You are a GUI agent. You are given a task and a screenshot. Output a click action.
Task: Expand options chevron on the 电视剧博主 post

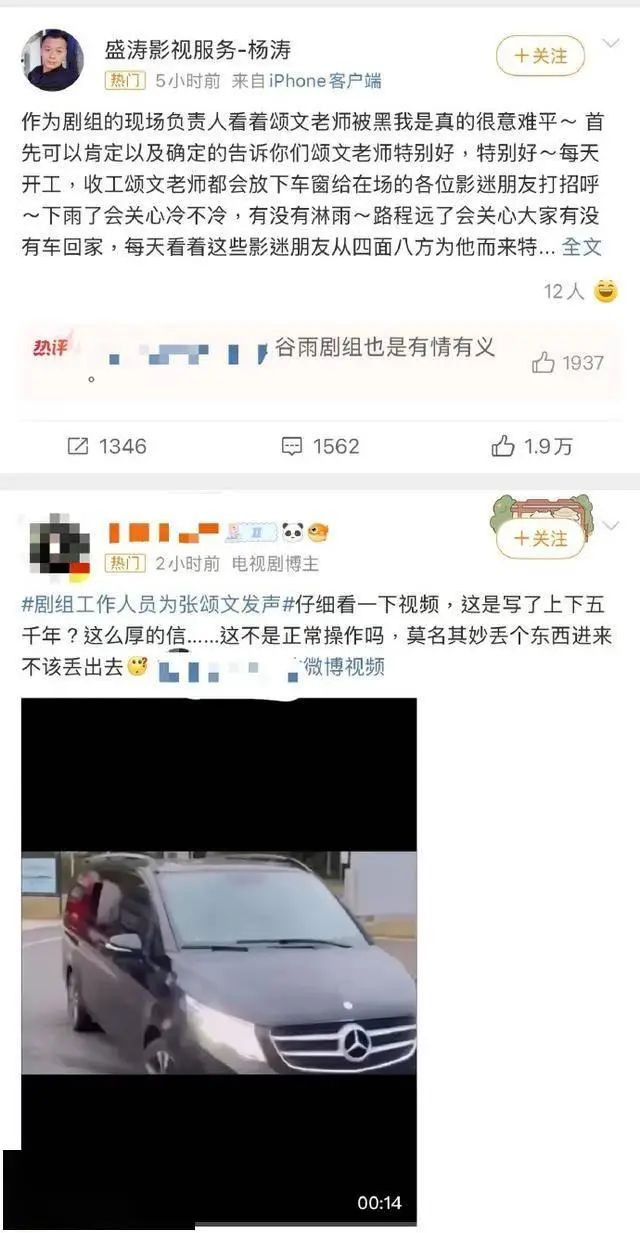point(611,527)
